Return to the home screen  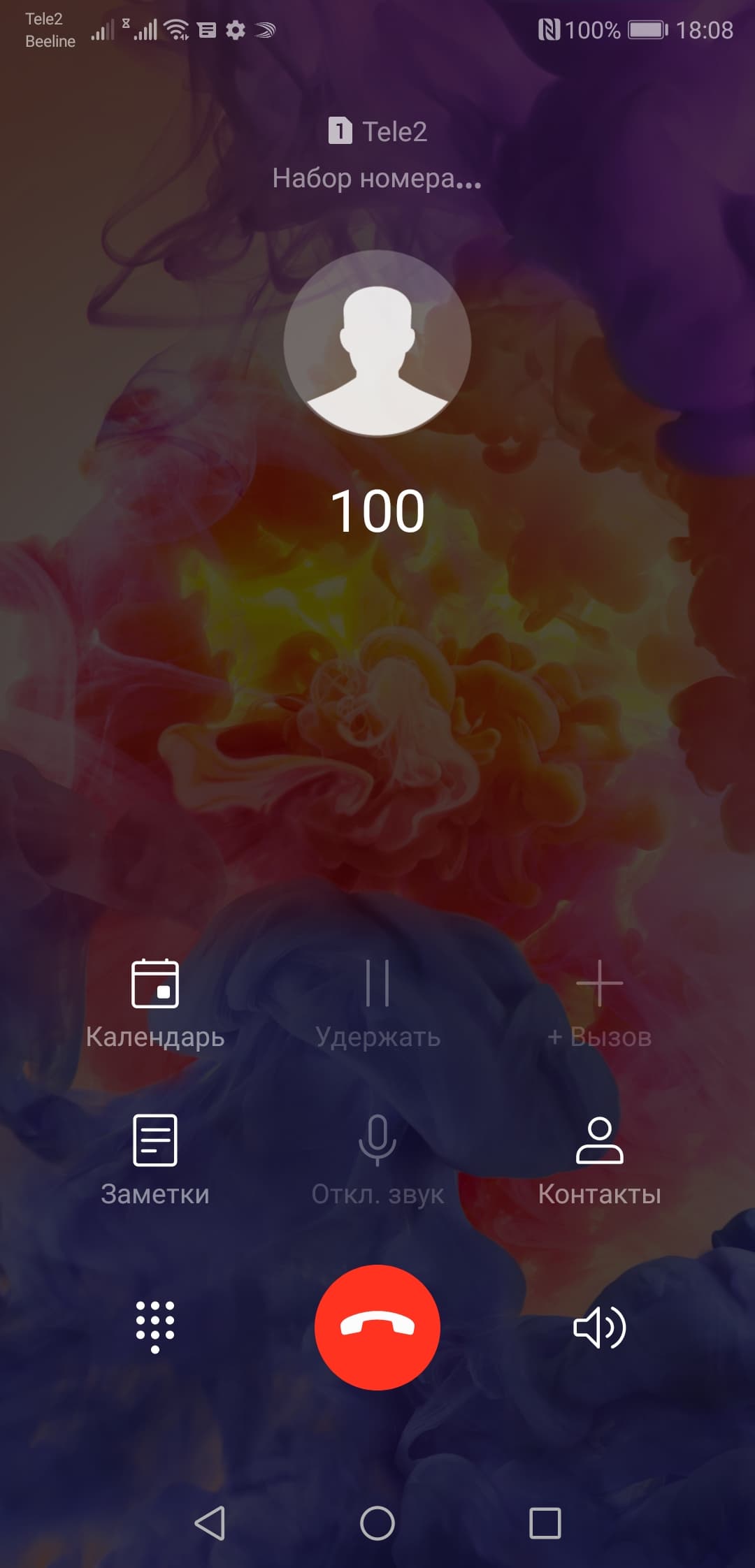[377, 1523]
